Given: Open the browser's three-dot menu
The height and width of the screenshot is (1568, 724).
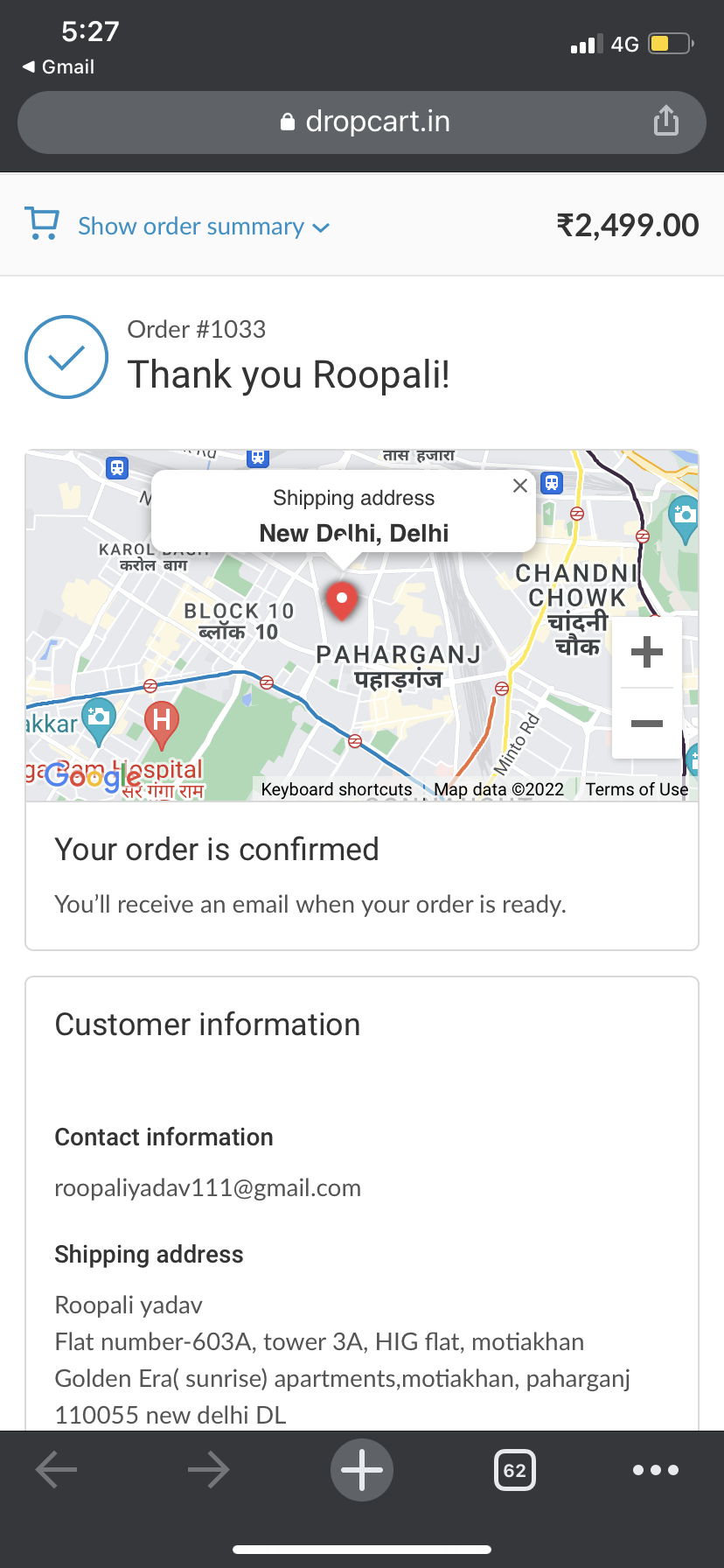Looking at the screenshot, I should point(656,1470).
